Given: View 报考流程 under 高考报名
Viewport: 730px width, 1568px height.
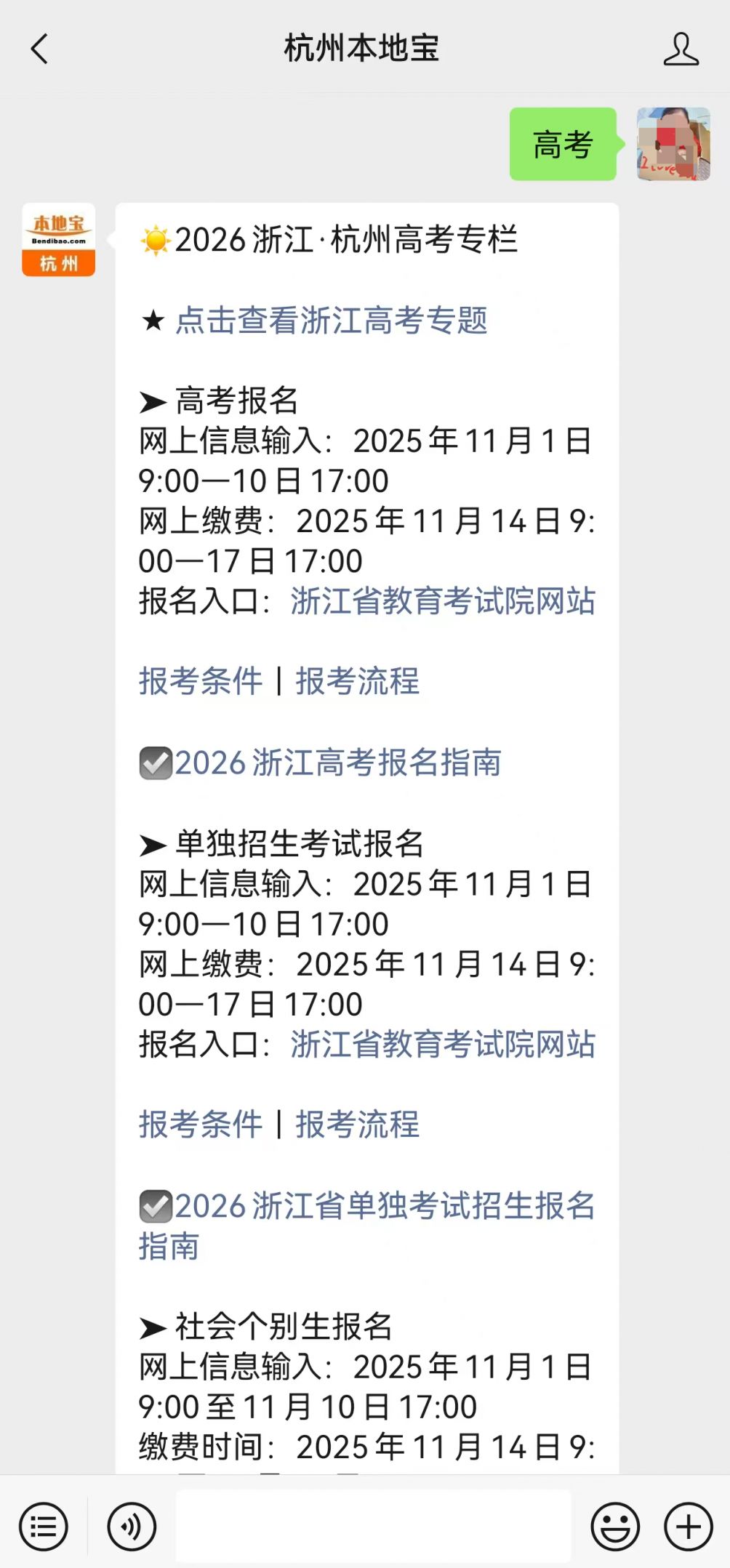Looking at the screenshot, I should 357,682.
